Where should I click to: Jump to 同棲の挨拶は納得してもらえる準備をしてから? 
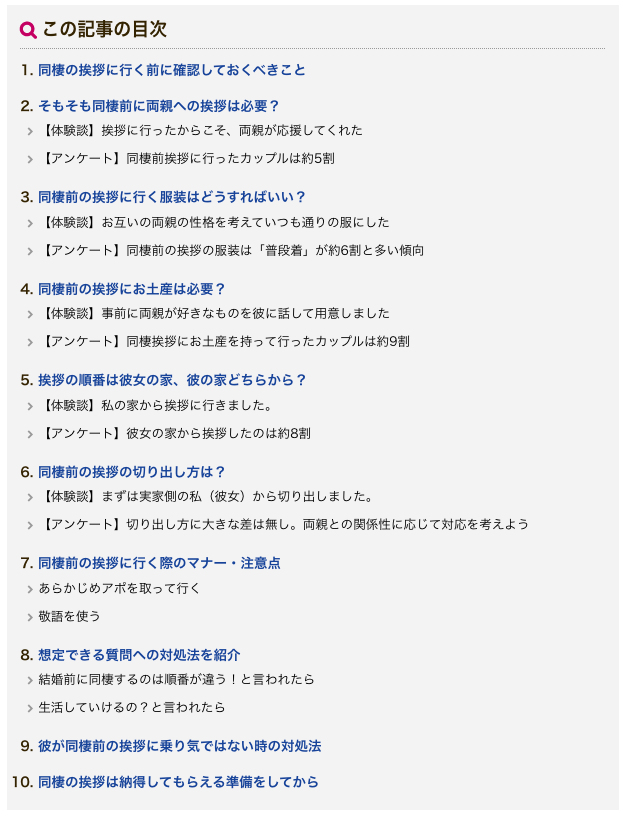178,782
